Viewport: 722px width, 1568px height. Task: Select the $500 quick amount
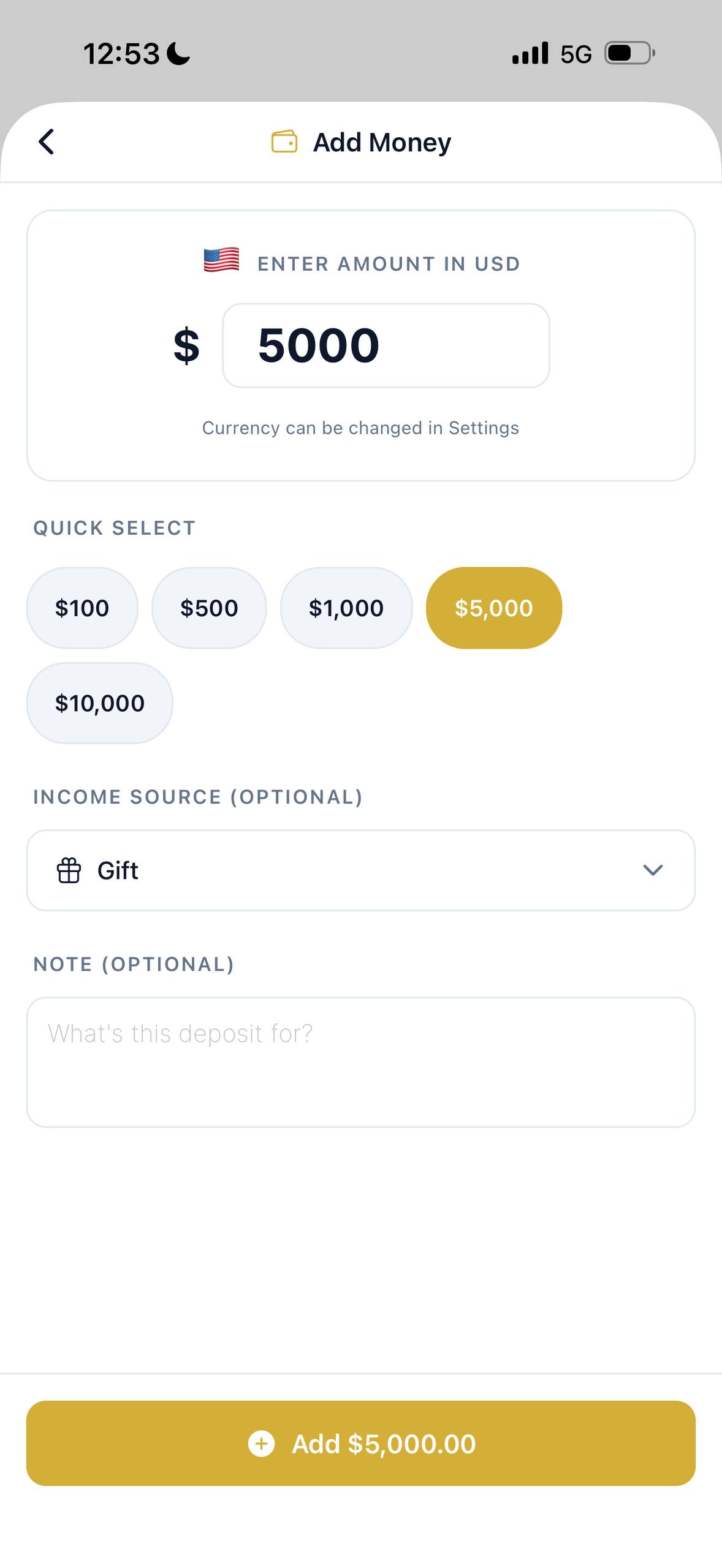coord(208,607)
